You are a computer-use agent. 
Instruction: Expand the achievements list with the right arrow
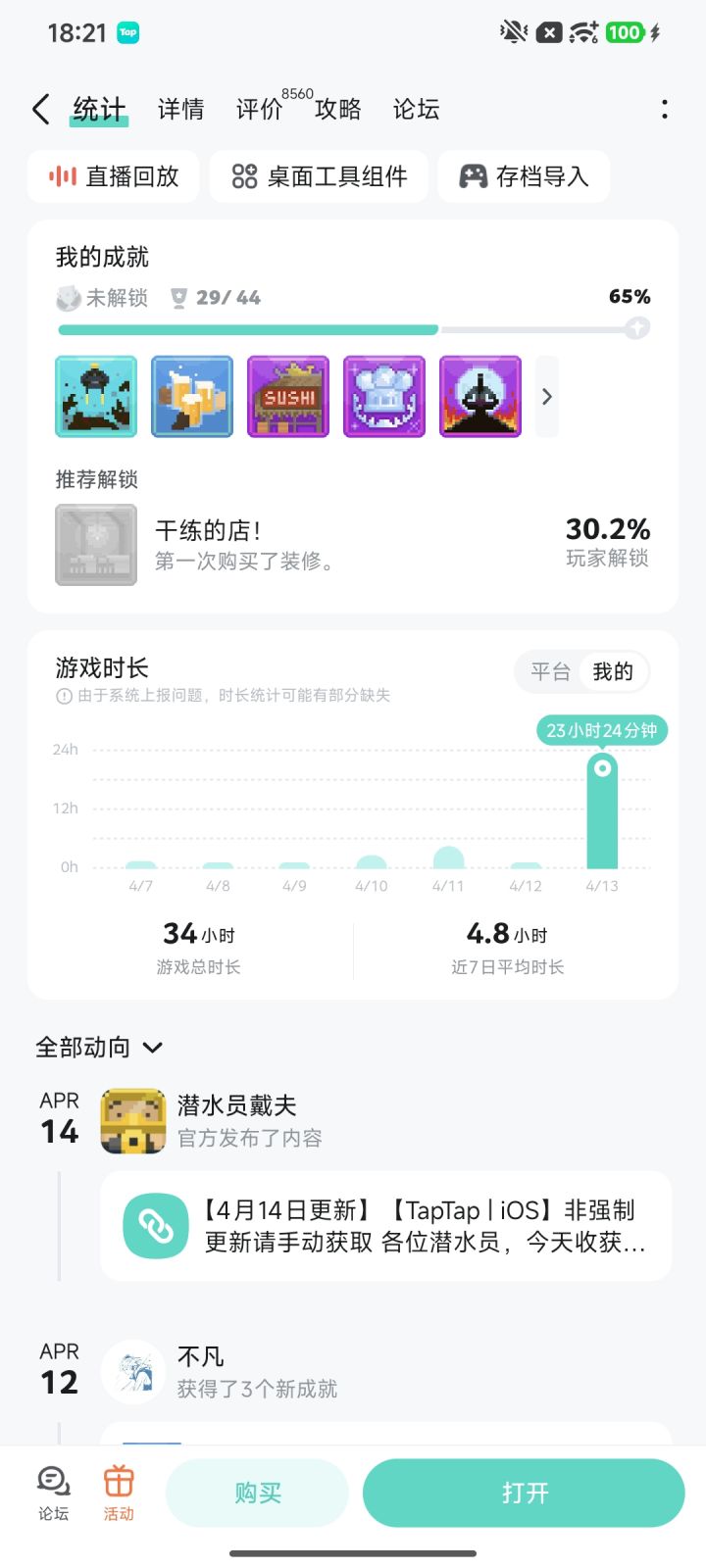(x=547, y=396)
